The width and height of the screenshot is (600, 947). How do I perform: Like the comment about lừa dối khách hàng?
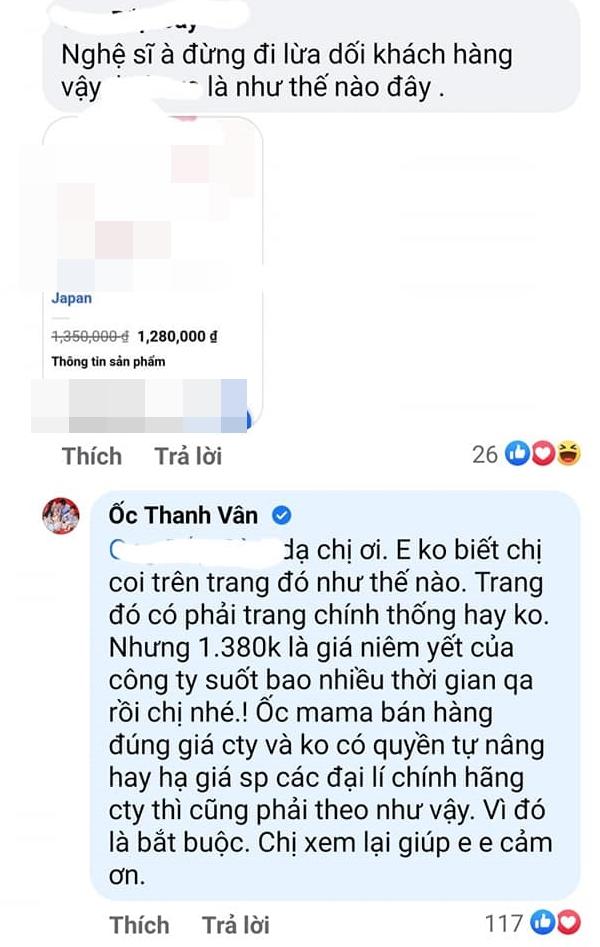point(91,456)
